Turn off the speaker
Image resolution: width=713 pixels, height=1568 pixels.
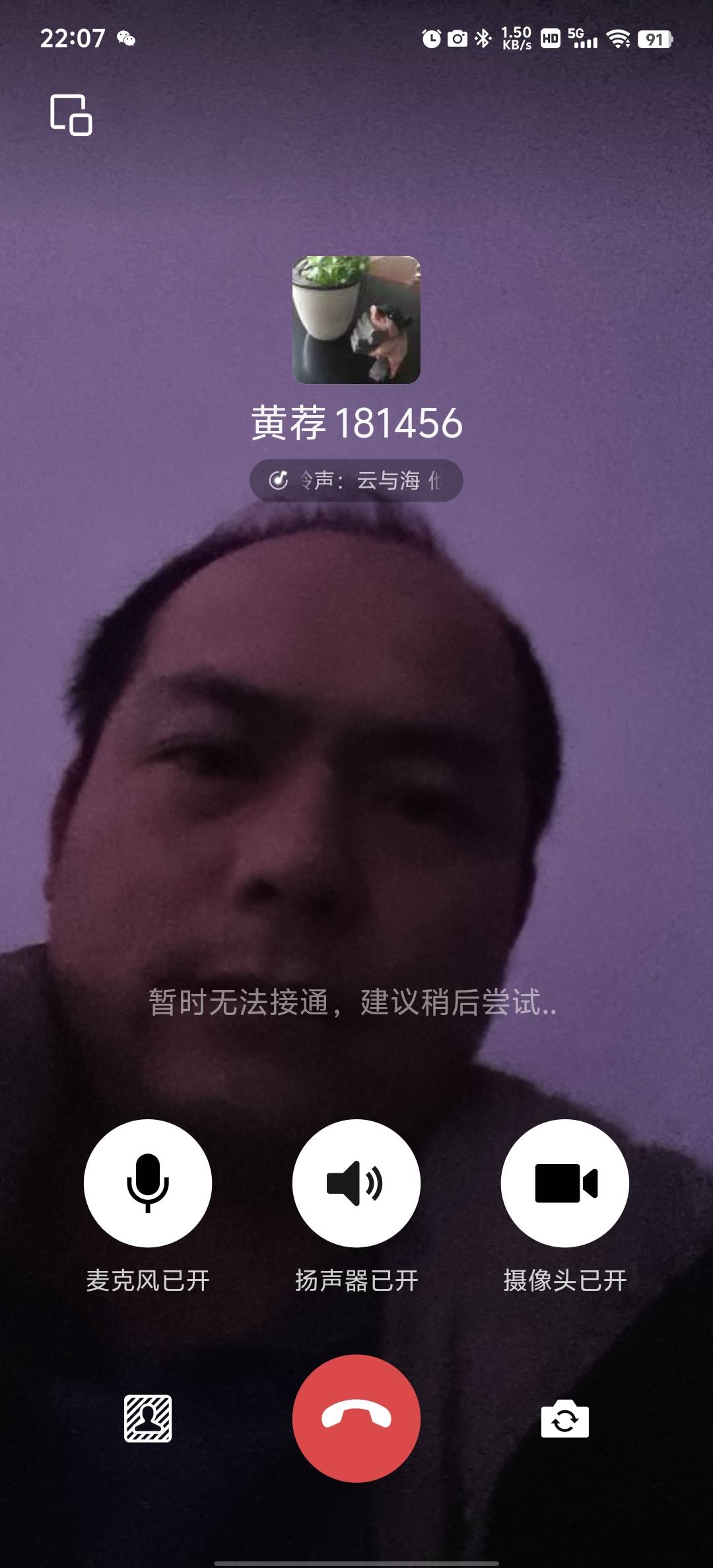[x=356, y=1183]
